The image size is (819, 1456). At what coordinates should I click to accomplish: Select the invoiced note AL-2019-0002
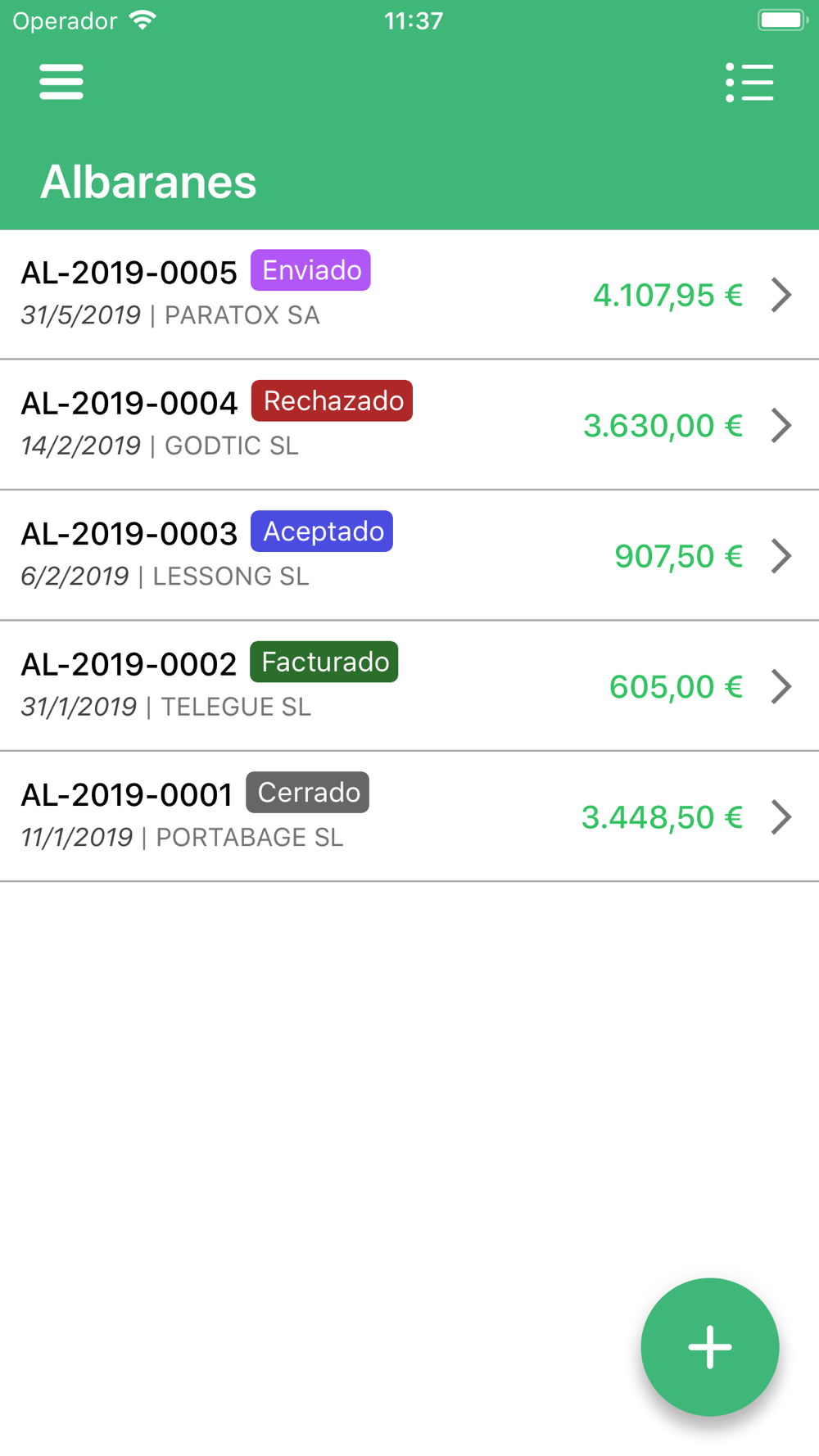tap(409, 686)
